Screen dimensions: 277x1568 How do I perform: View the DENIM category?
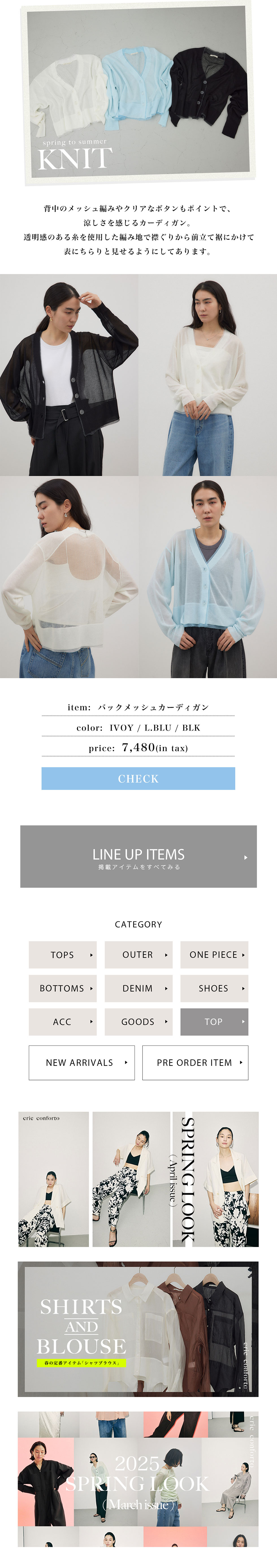[x=138, y=988]
